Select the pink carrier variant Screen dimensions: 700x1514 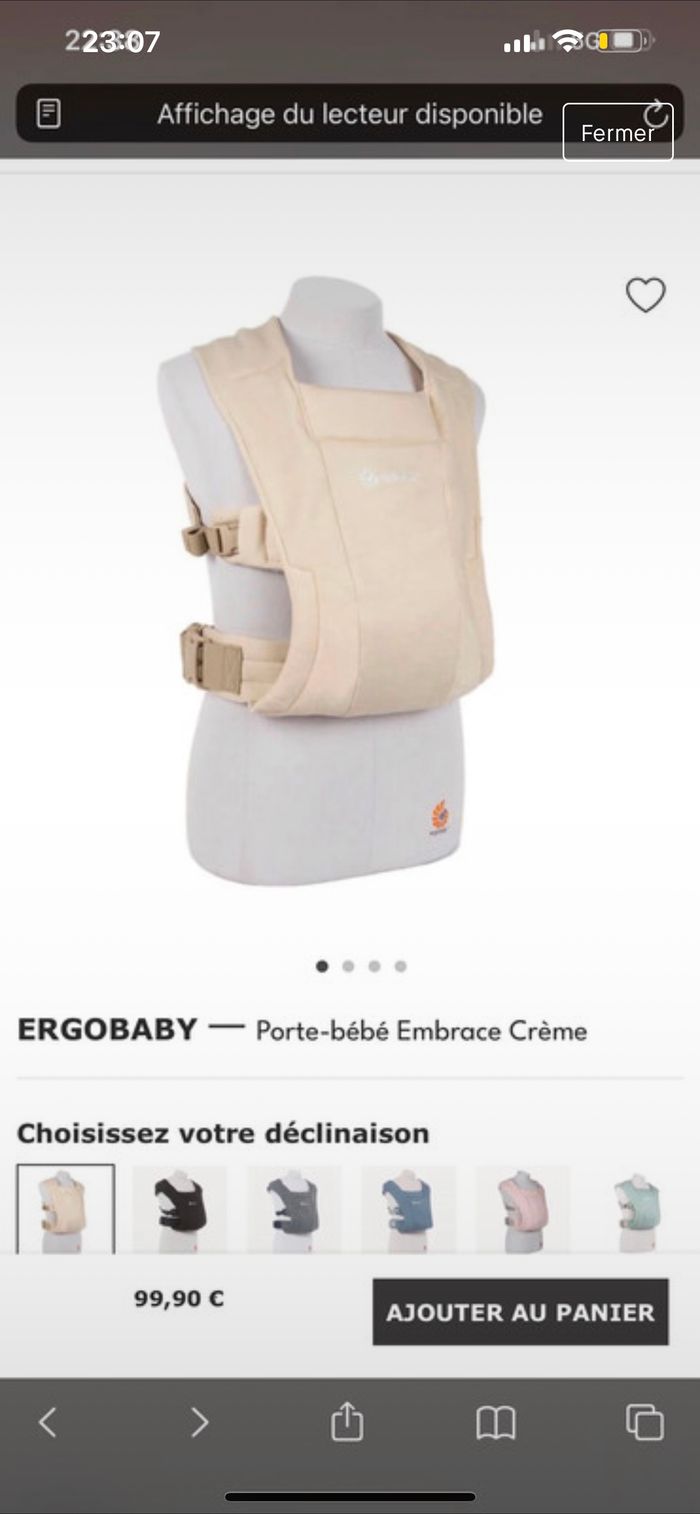coord(522,1208)
